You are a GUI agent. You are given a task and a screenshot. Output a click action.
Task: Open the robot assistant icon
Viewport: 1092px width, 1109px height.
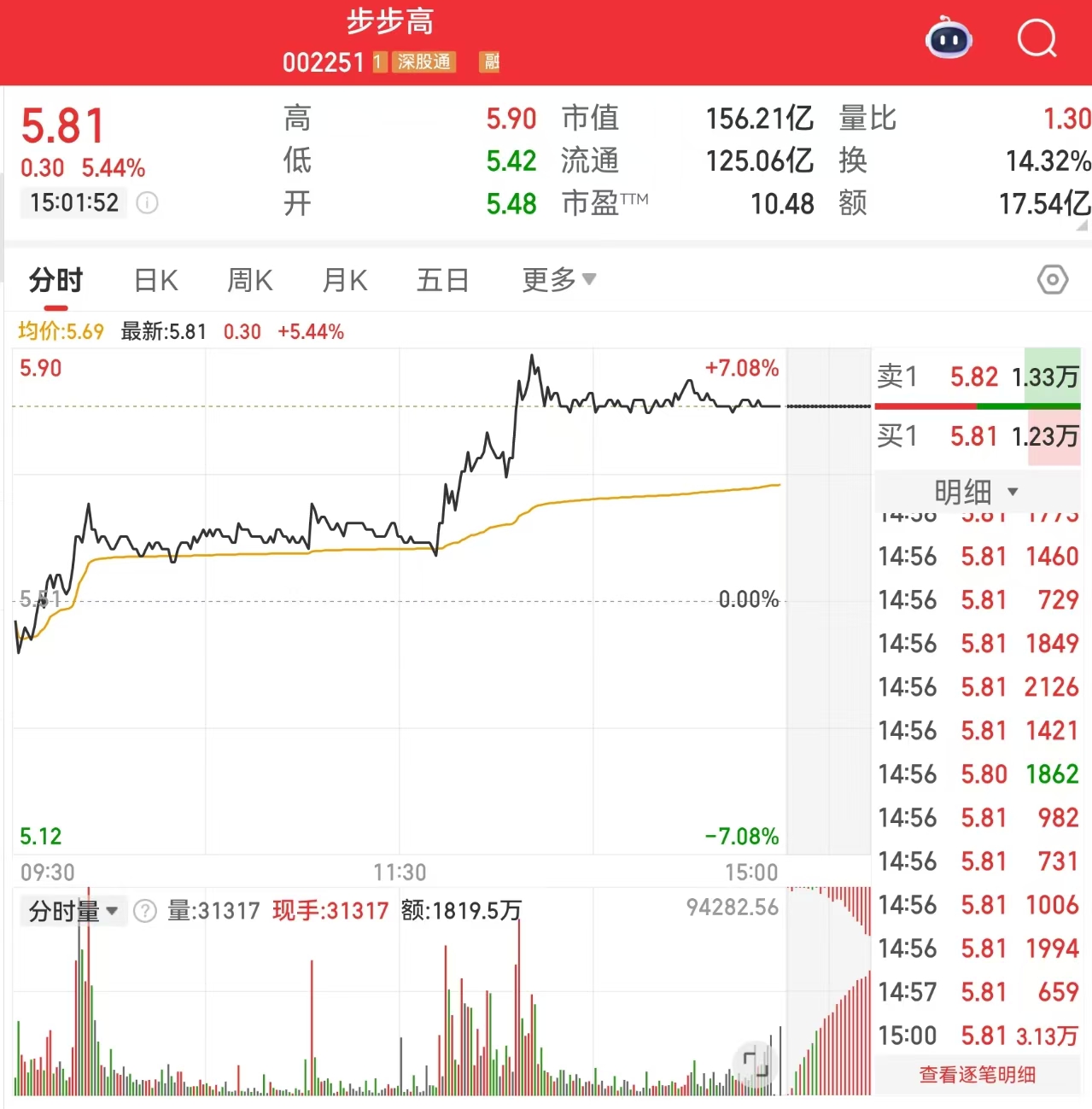click(x=949, y=38)
